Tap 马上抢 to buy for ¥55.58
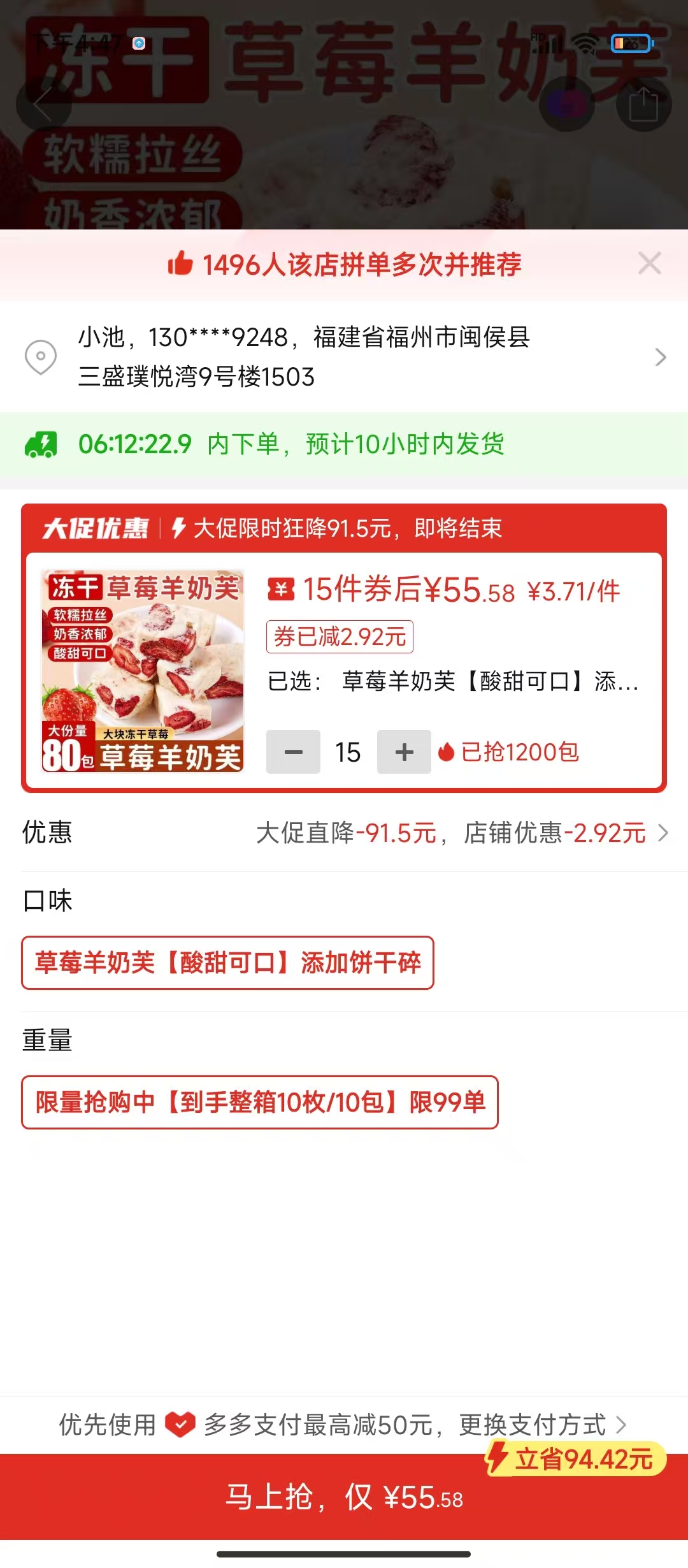 pyautogui.click(x=344, y=1497)
